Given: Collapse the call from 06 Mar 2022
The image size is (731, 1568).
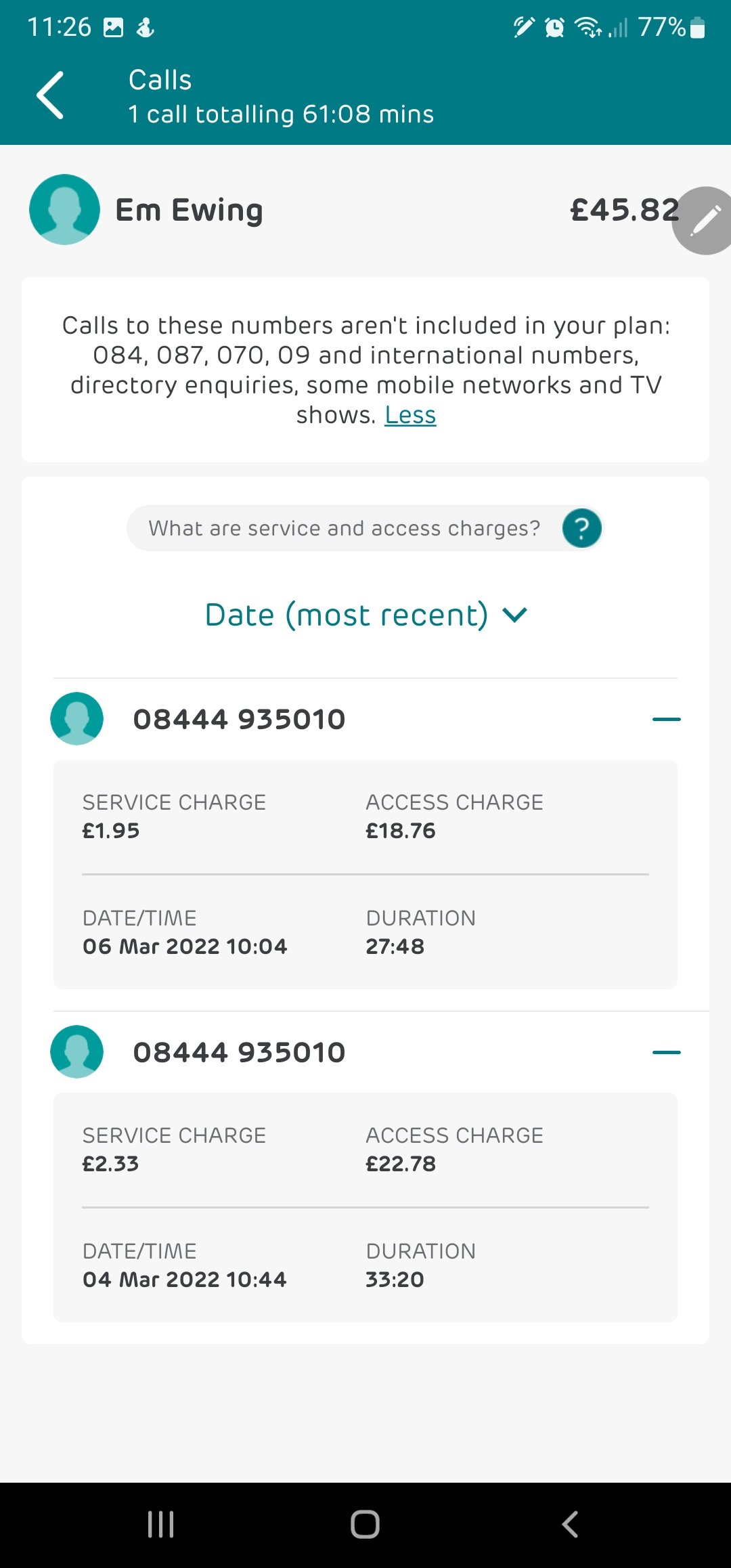Looking at the screenshot, I should click(666, 719).
